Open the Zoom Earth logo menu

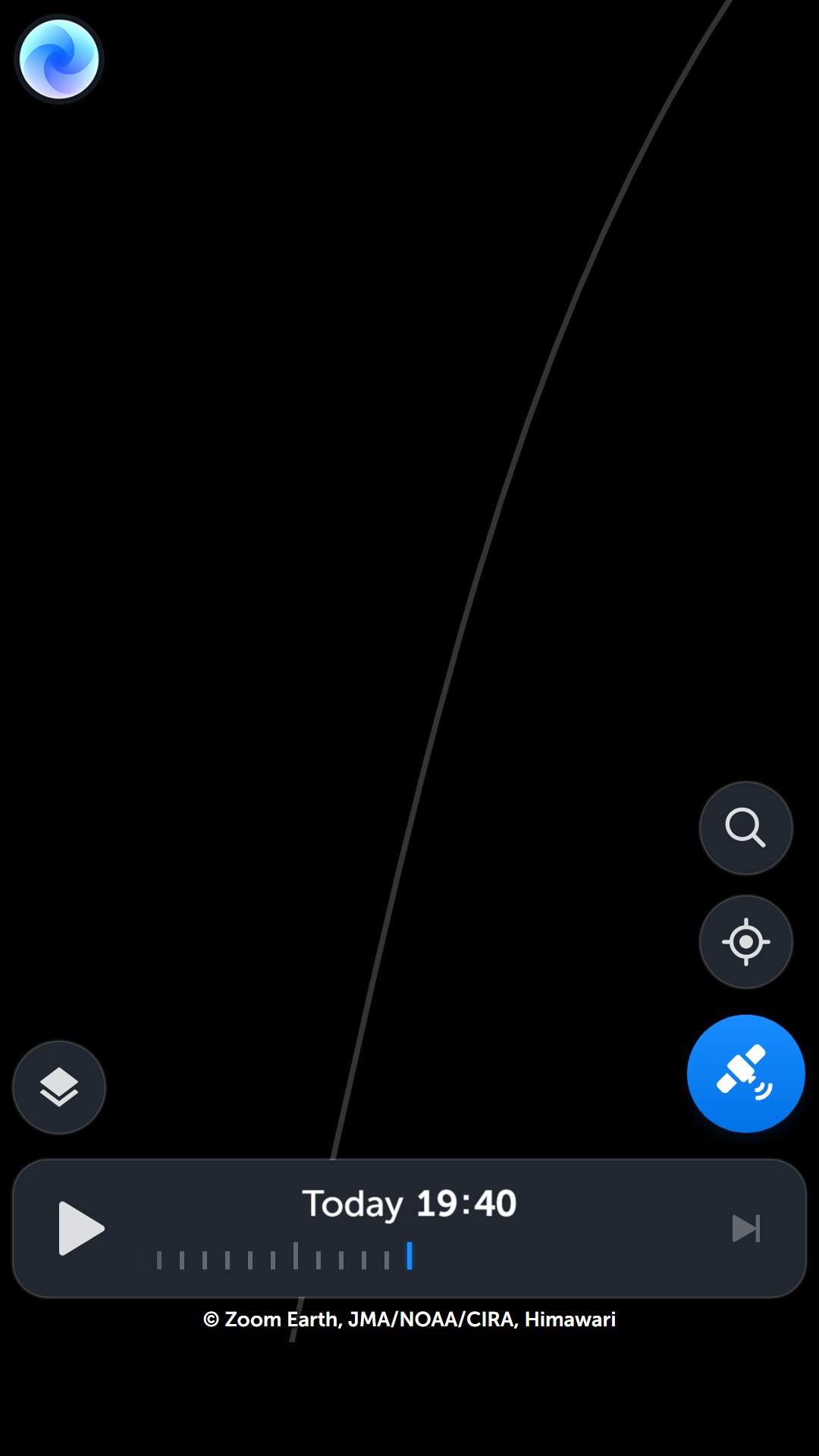pos(59,59)
